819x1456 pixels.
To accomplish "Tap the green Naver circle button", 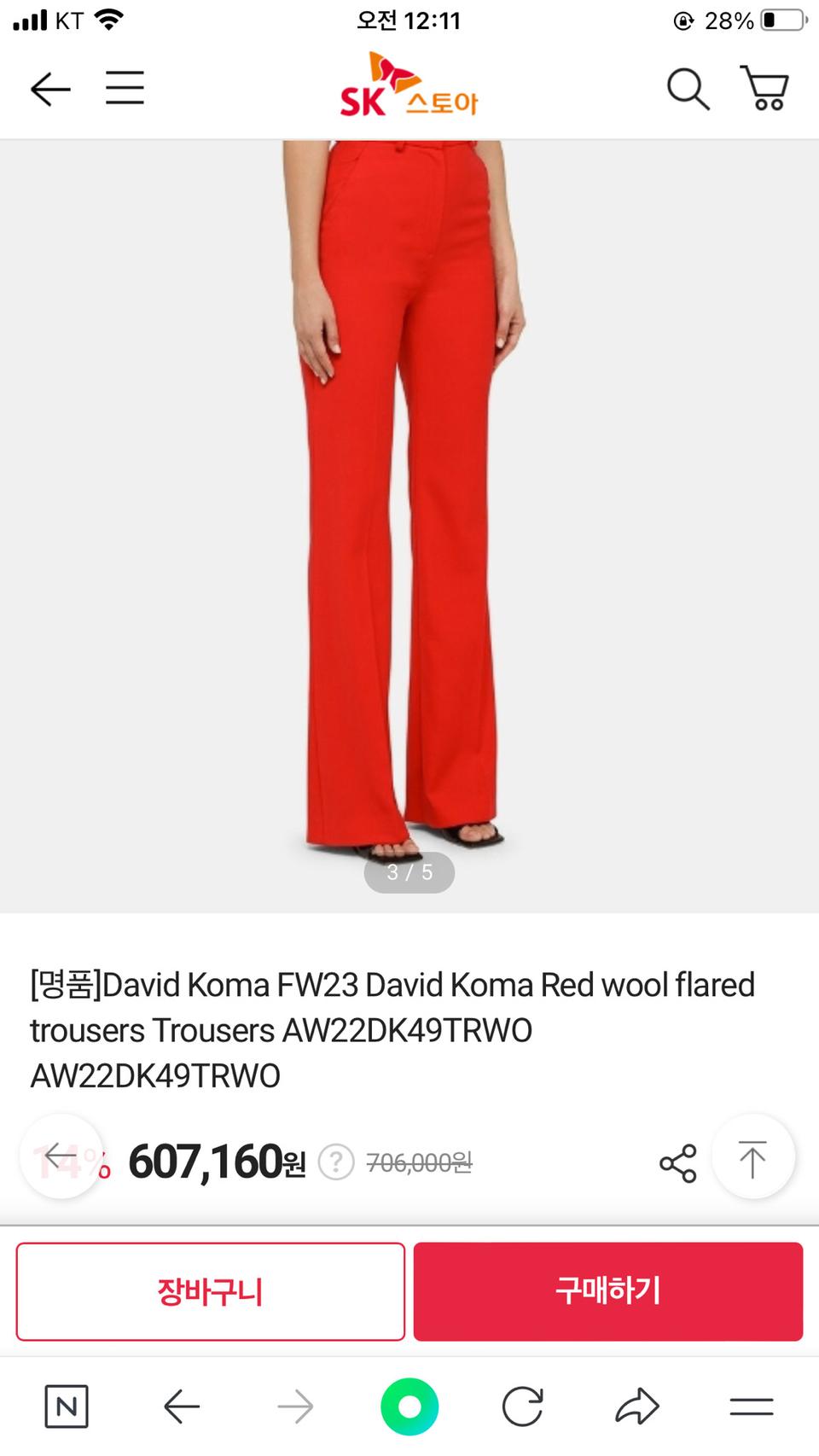I will tap(409, 1406).
